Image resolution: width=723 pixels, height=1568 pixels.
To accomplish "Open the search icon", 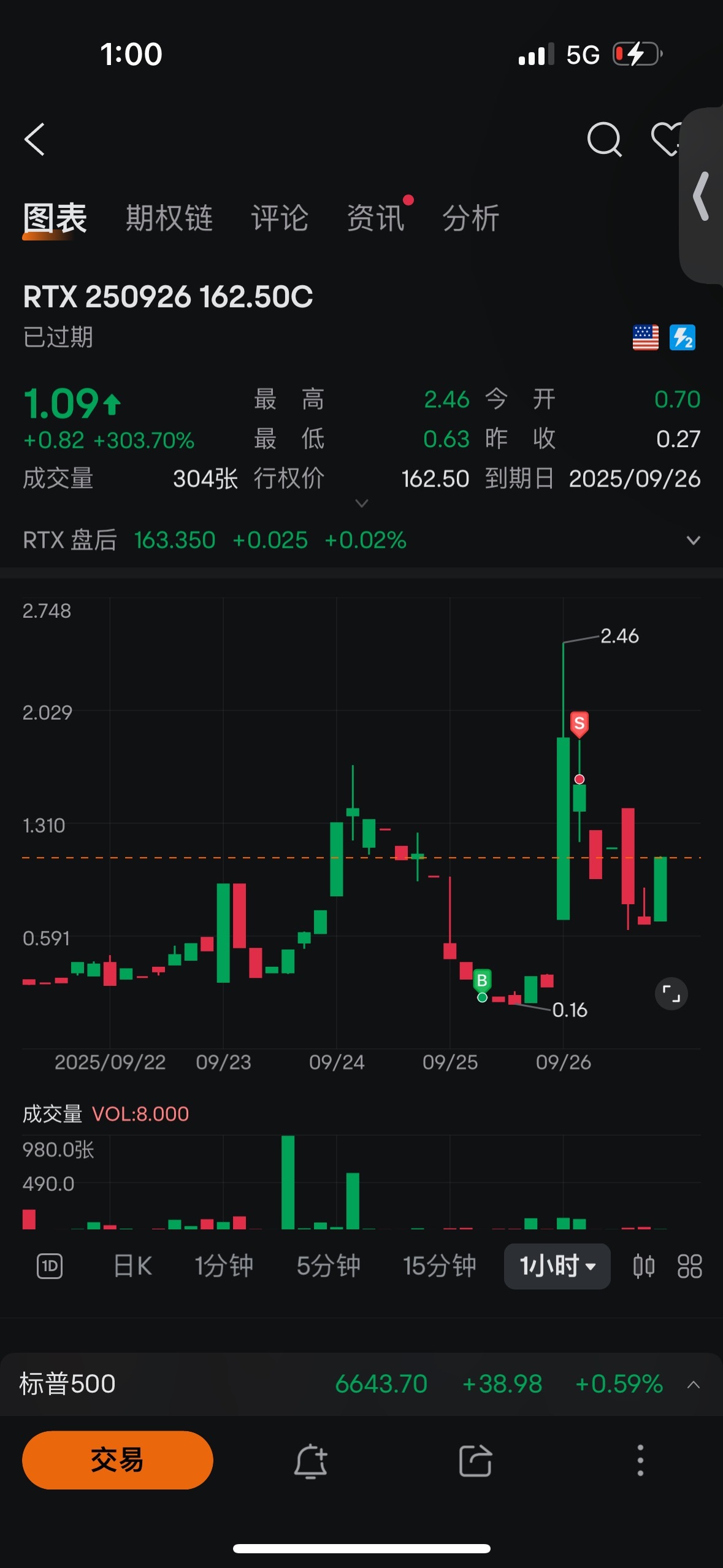I will pos(604,140).
